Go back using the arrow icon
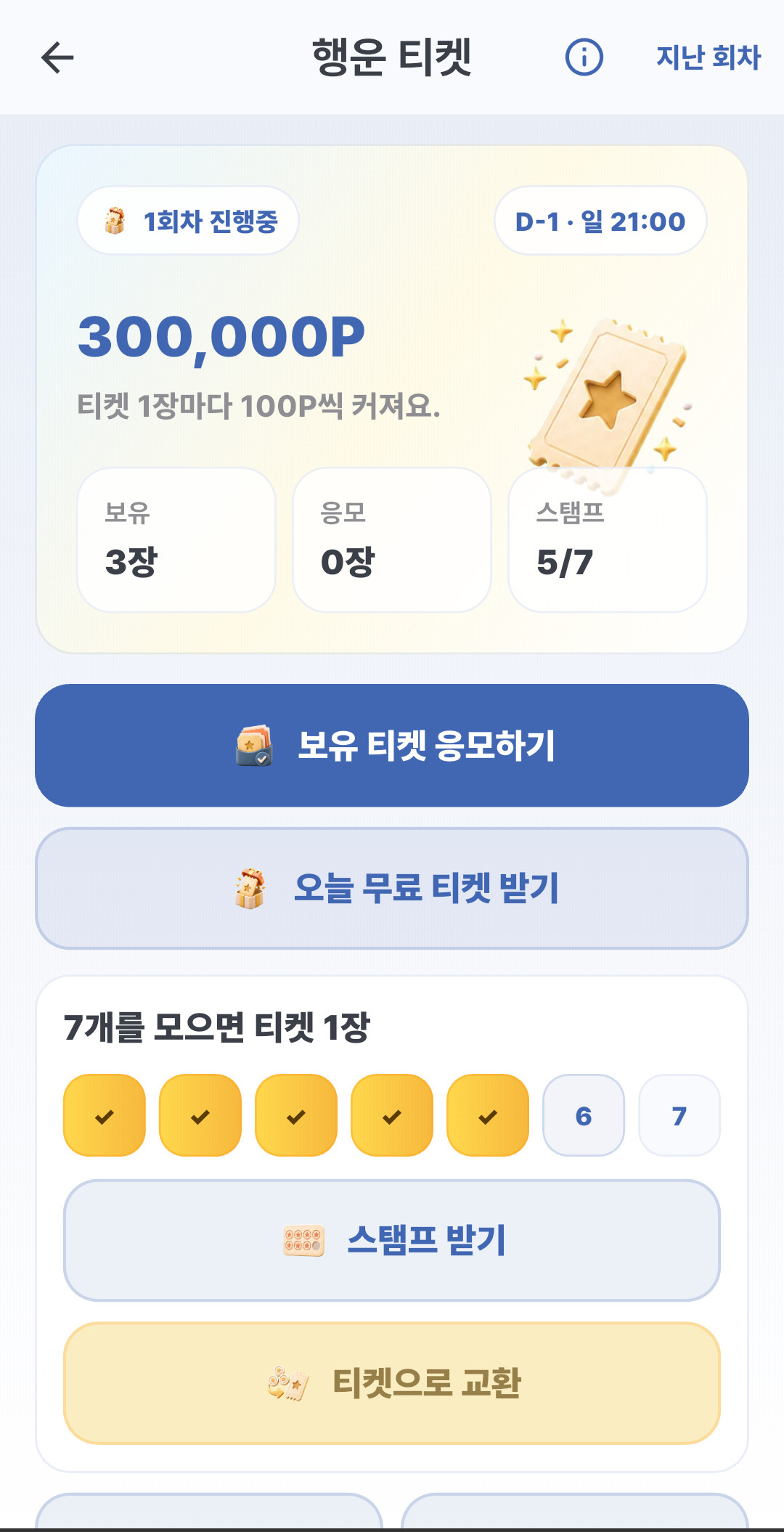This screenshot has width=784, height=1532. click(x=57, y=57)
